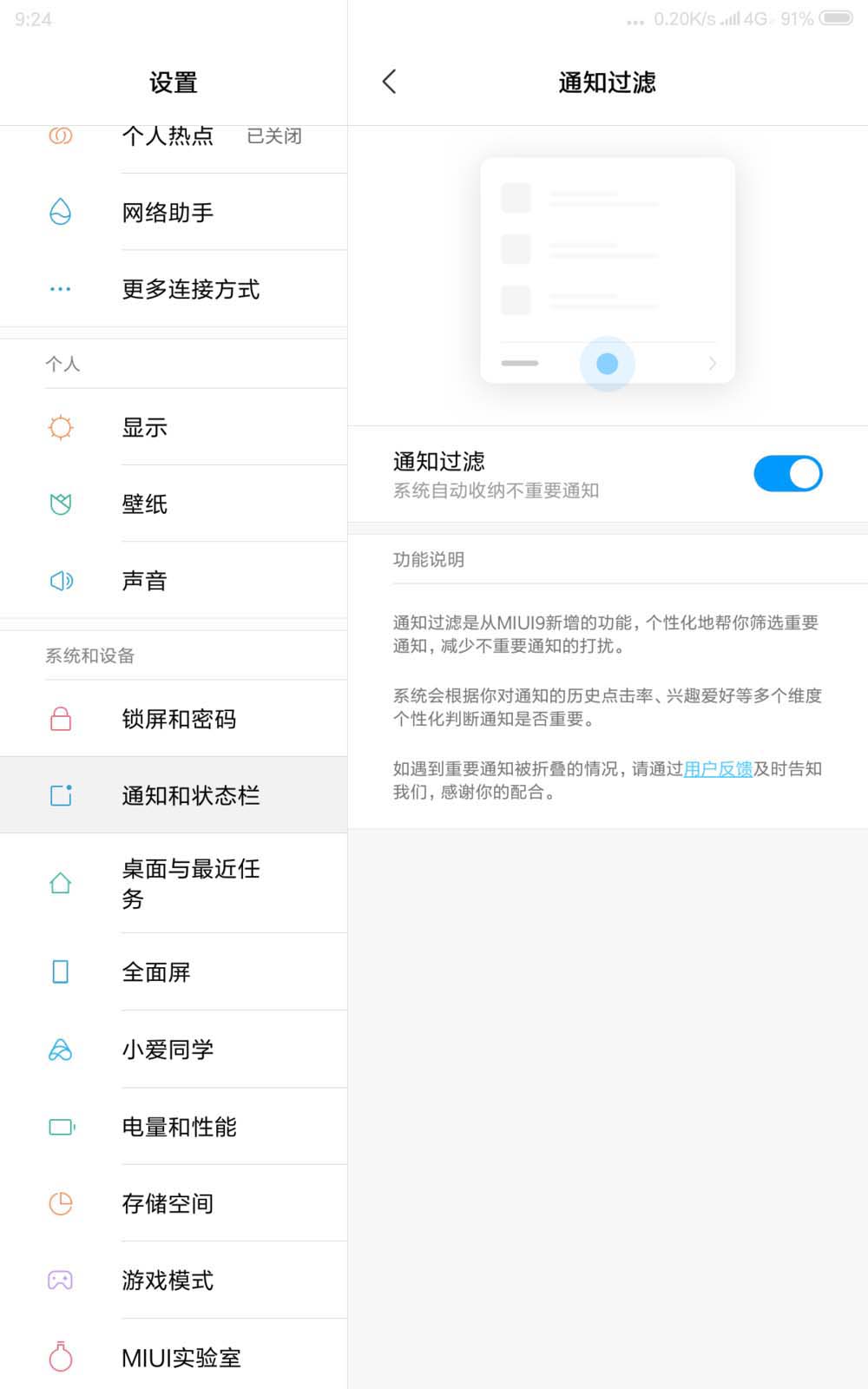Select the 小爱同学 assistant icon
868x1389 pixels.
click(x=59, y=1049)
